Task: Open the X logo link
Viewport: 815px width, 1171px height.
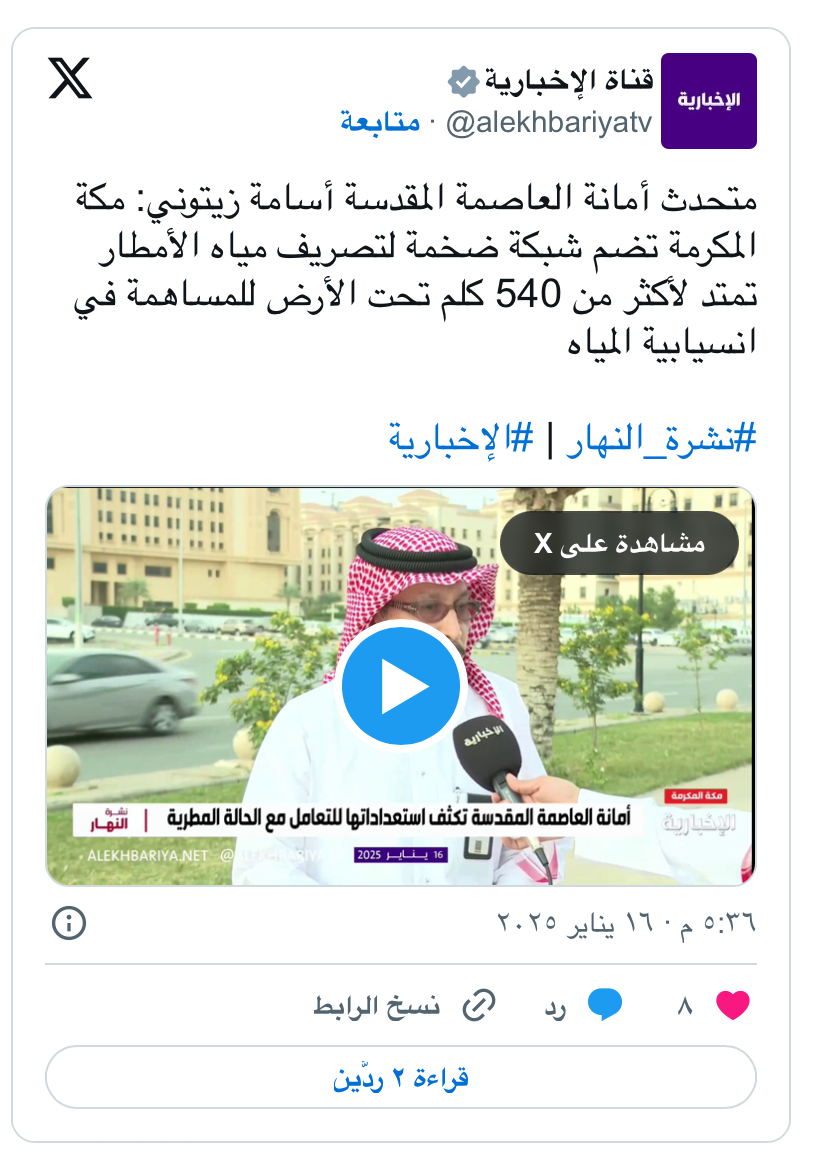Action: pyautogui.click(x=70, y=78)
